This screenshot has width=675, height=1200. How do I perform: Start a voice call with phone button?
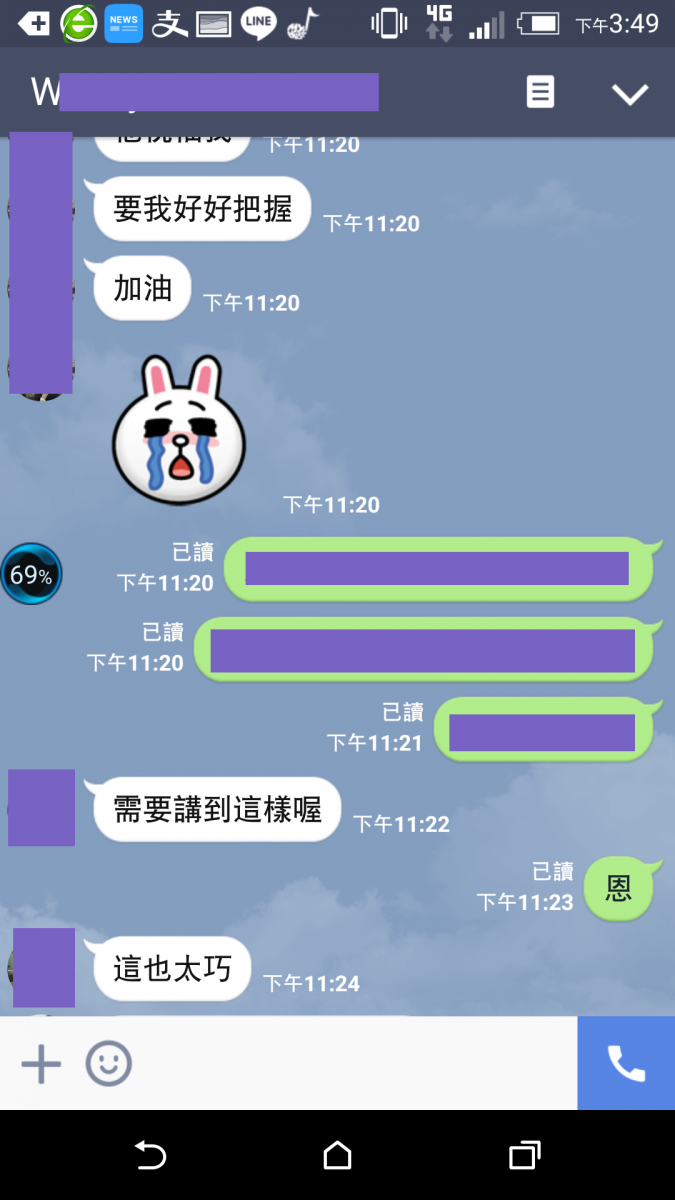[626, 1064]
